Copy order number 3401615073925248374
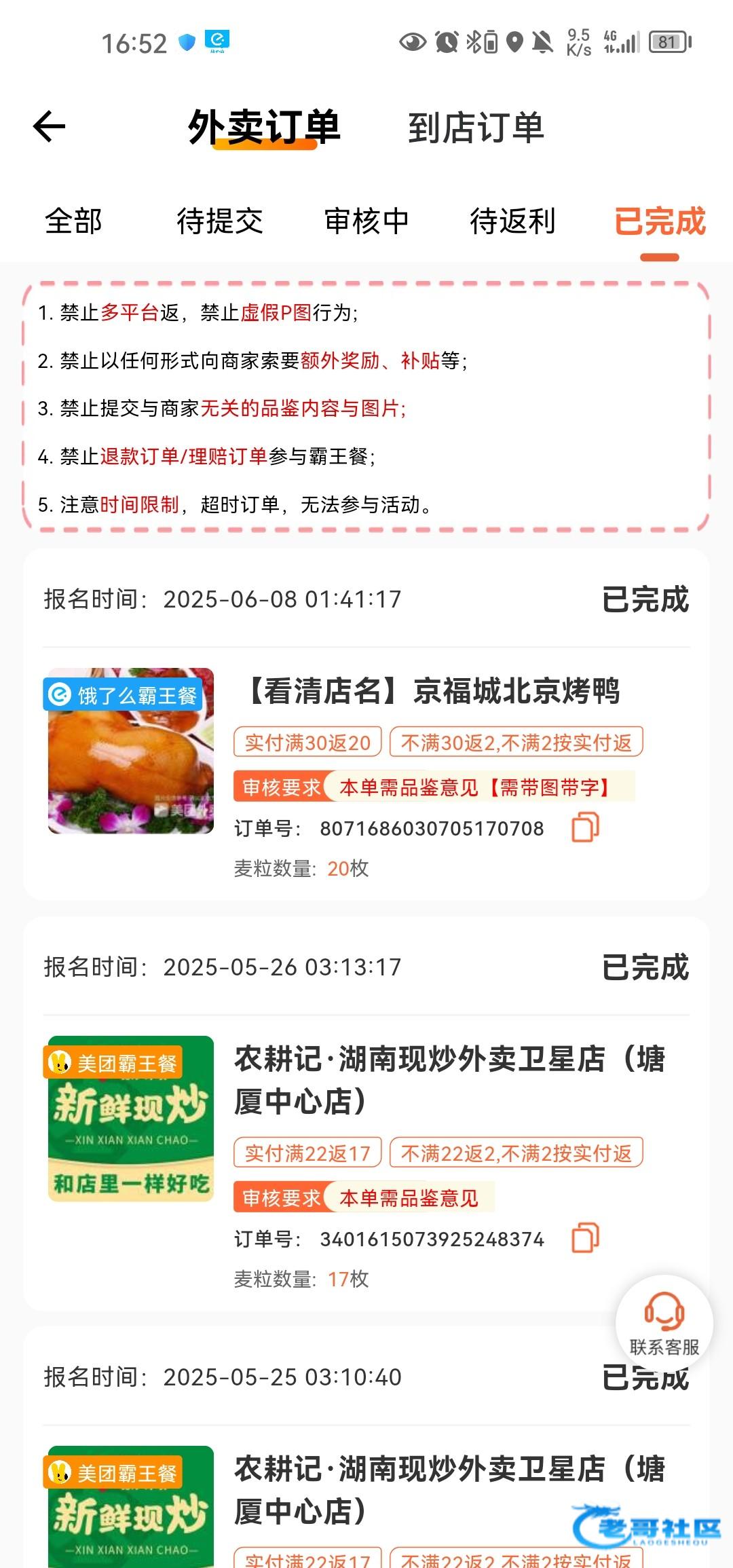Screen dimensions: 733x1568 pyautogui.click(x=585, y=1238)
